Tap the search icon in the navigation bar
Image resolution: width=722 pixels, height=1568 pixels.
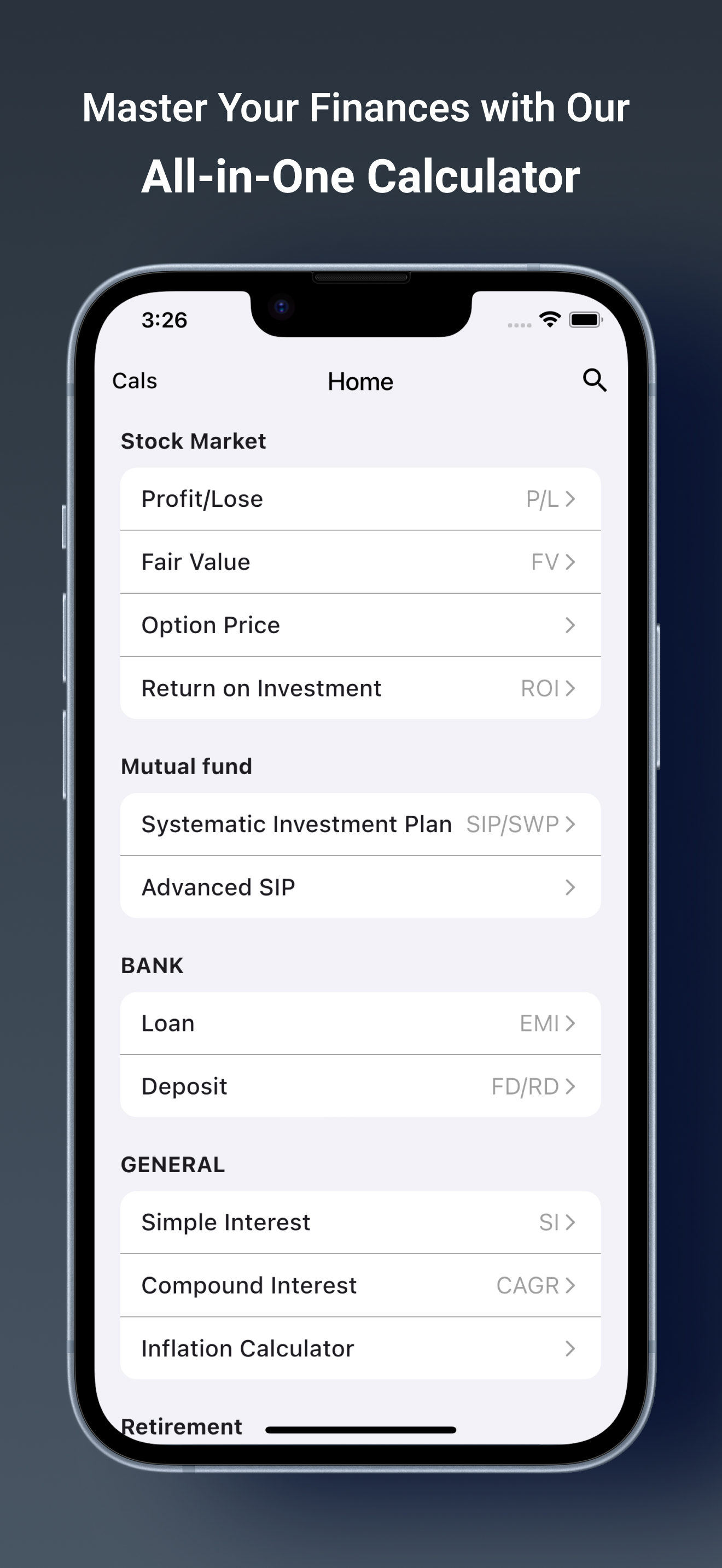click(x=594, y=381)
